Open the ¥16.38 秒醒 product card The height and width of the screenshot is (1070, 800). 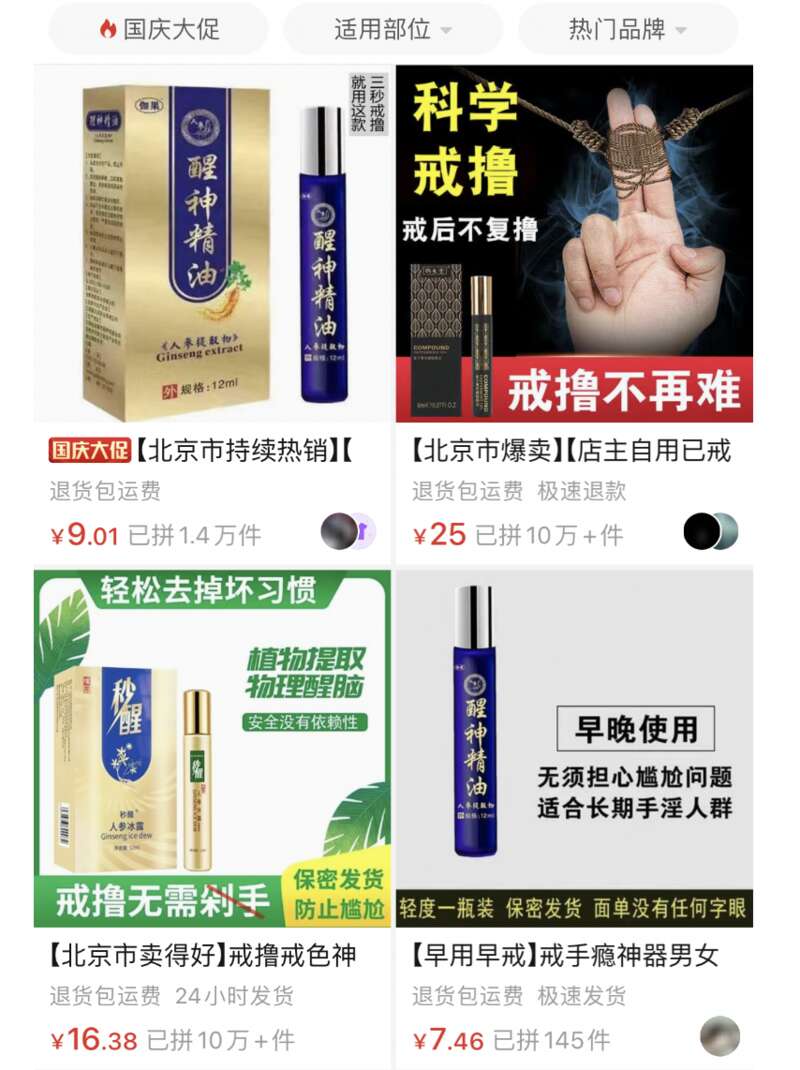[212, 750]
